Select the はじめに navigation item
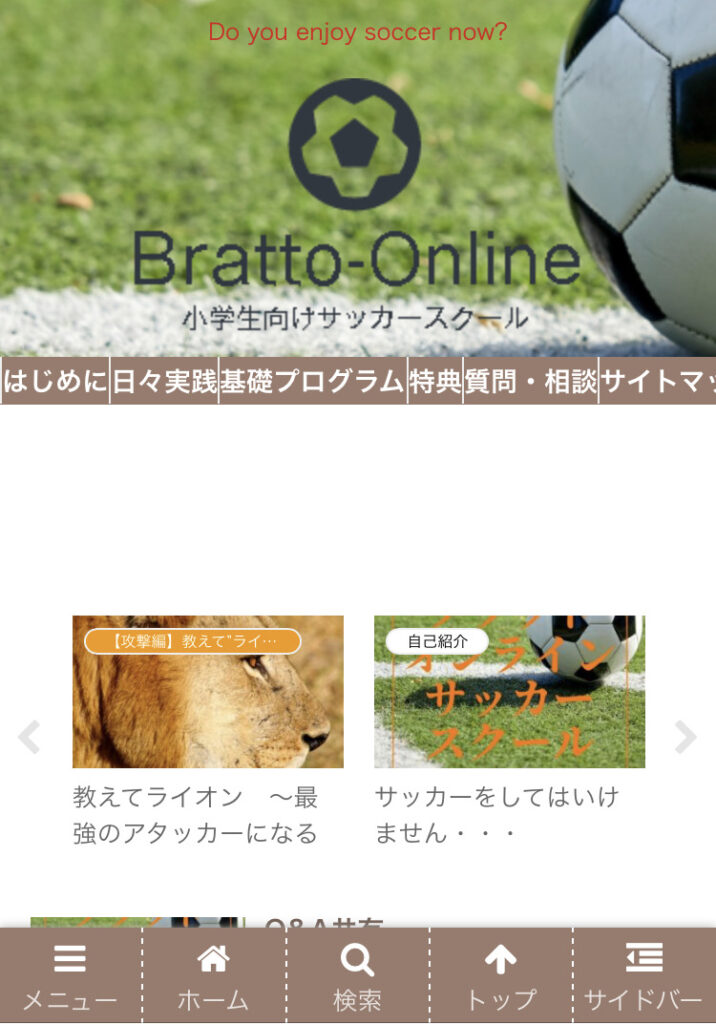The height and width of the screenshot is (1024, 716). [55, 381]
